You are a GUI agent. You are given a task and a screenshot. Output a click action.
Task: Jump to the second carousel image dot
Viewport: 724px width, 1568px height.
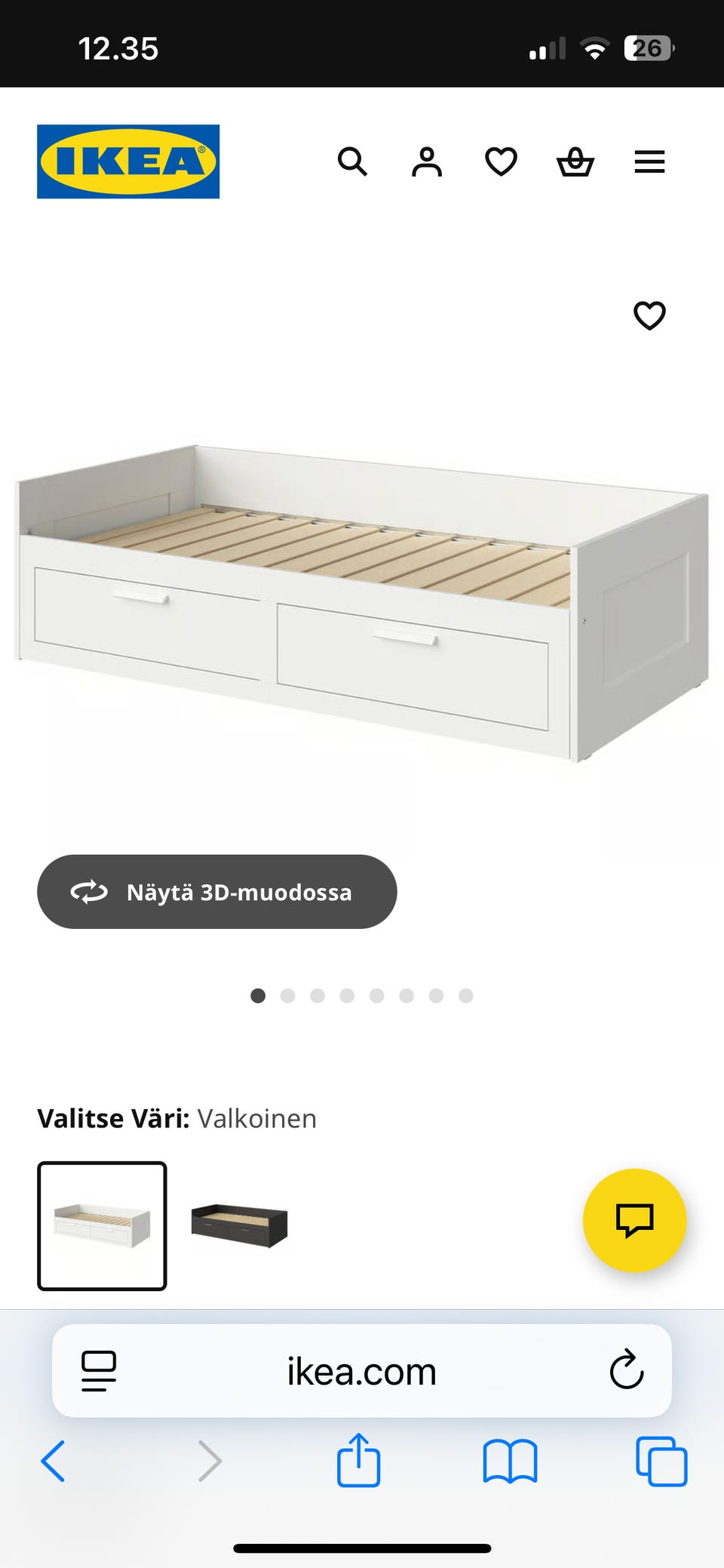point(287,996)
